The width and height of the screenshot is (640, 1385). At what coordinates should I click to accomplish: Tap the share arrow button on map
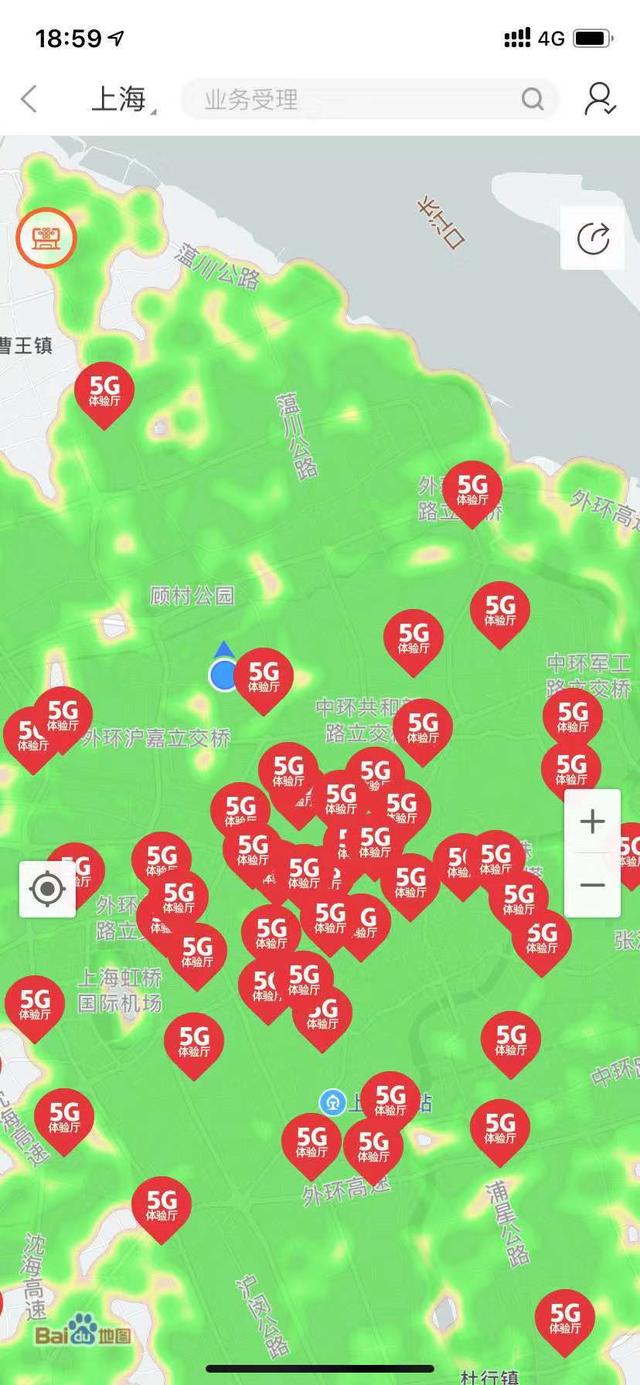(x=593, y=238)
